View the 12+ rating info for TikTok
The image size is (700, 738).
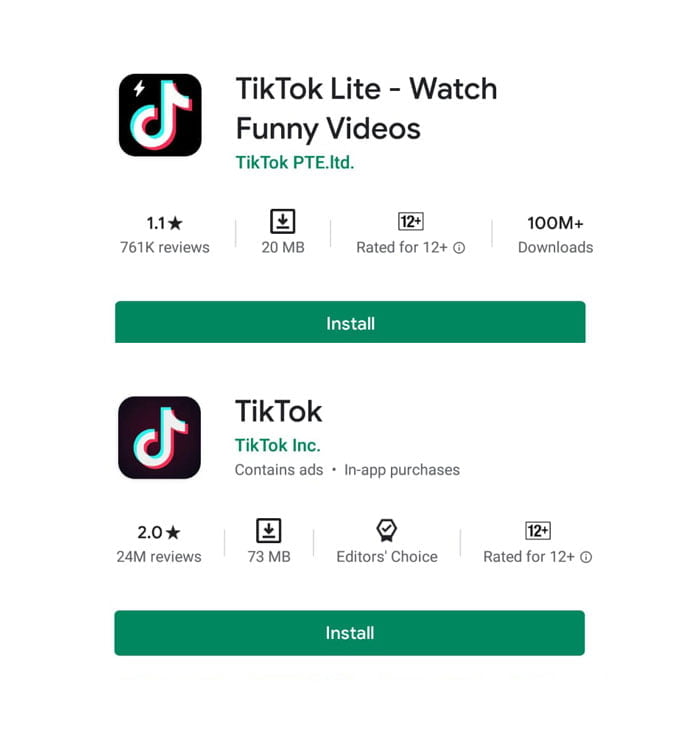(586, 557)
